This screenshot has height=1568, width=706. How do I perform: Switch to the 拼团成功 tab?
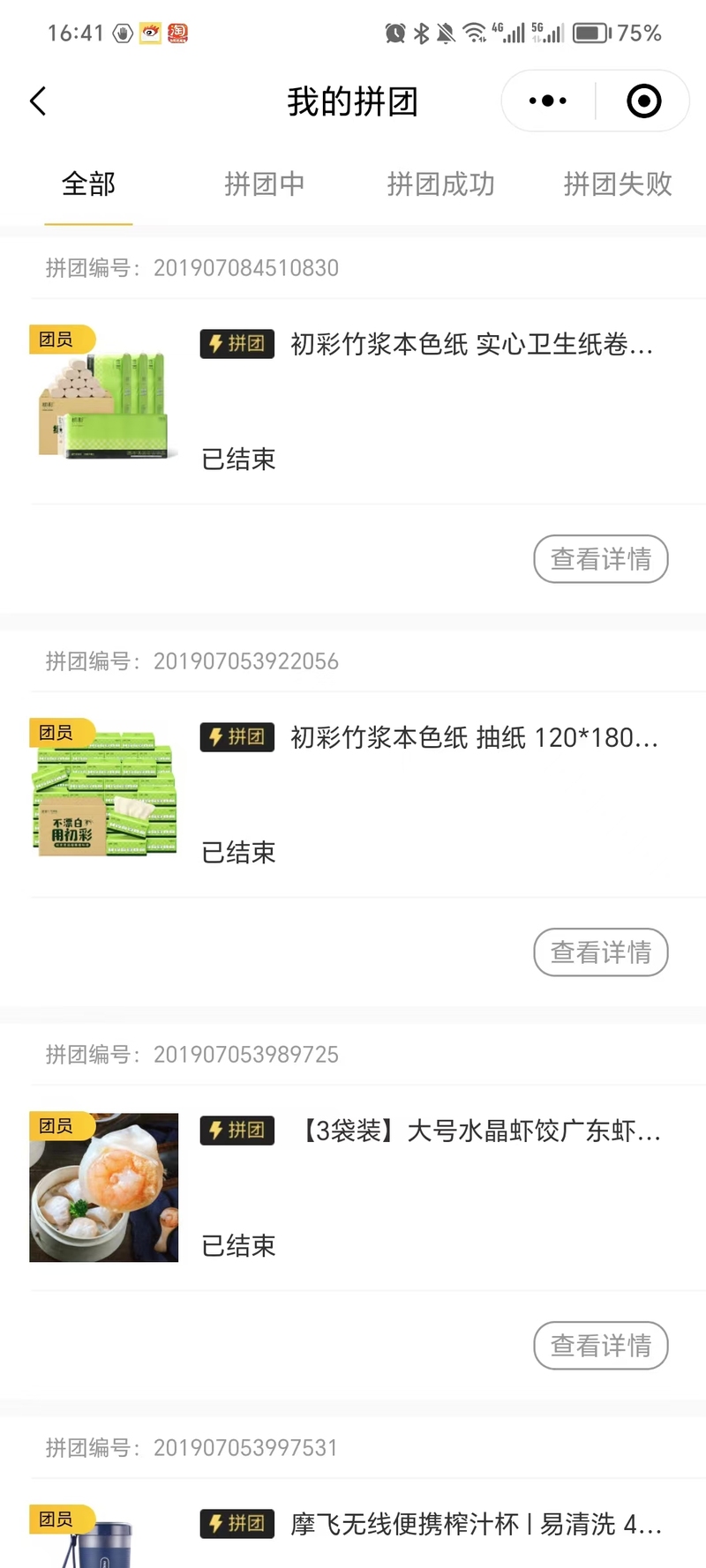(440, 184)
